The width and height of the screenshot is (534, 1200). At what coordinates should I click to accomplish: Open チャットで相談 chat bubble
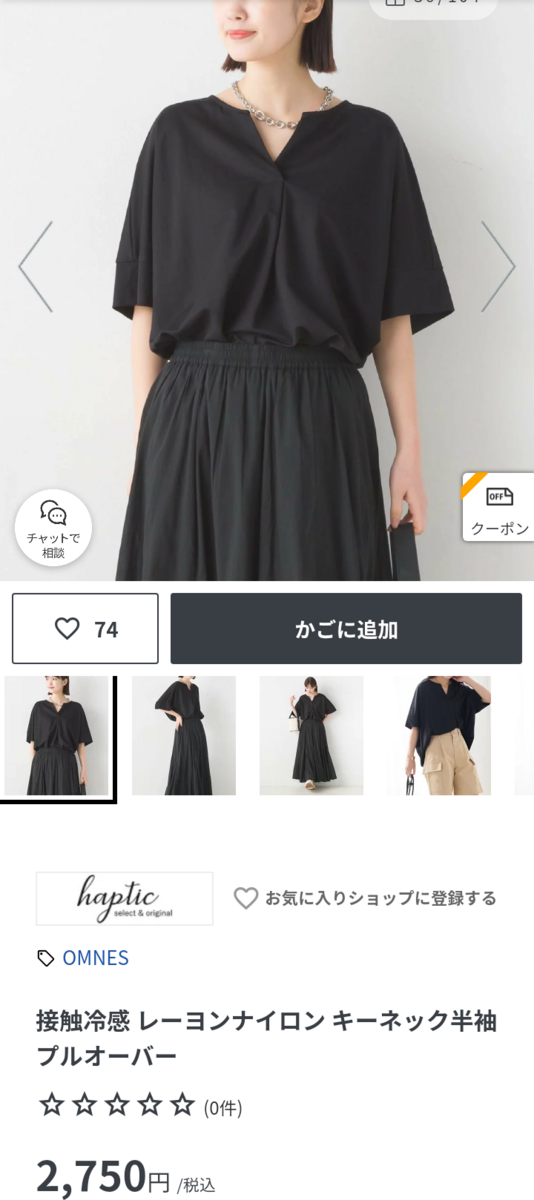pyautogui.click(x=53, y=528)
